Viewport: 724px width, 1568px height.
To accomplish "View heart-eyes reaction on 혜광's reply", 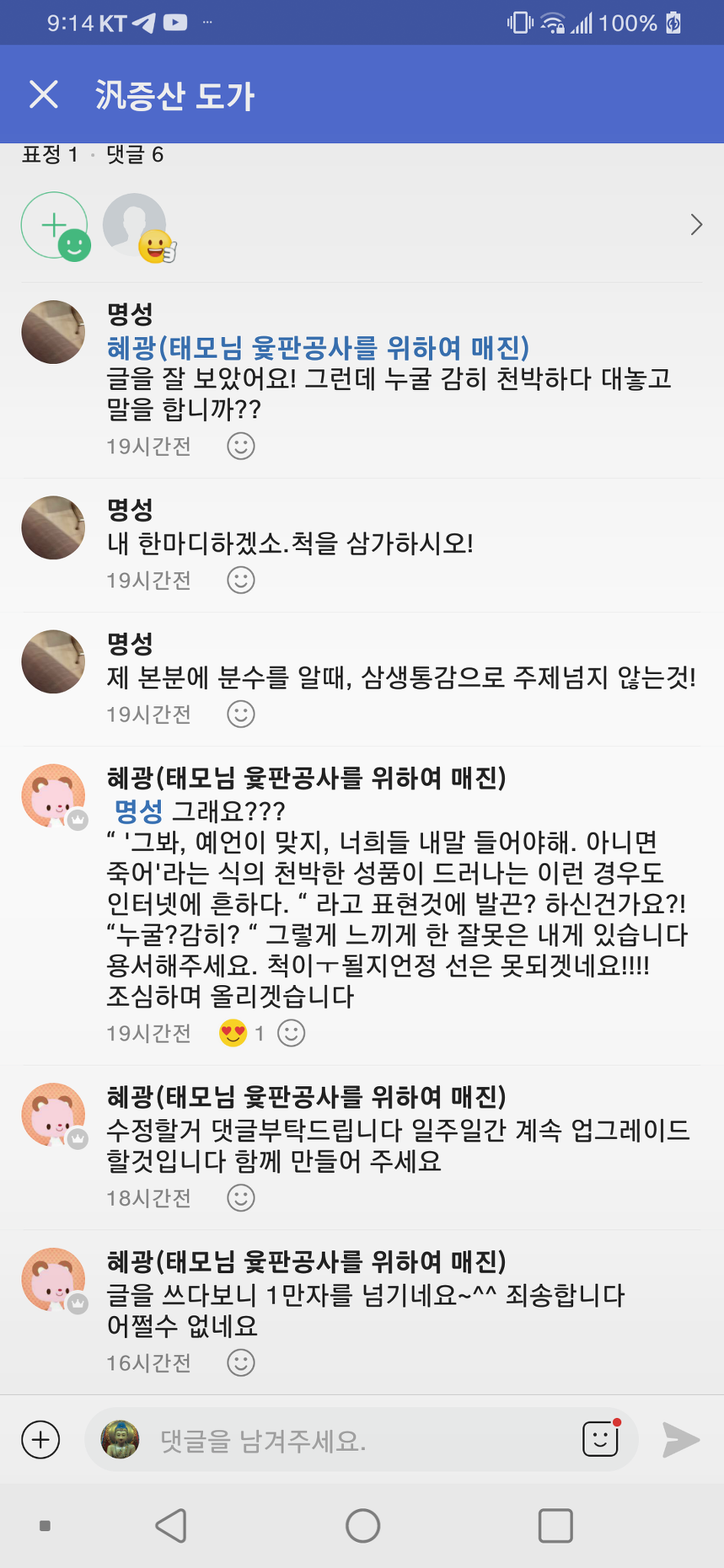I will (233, 1033).
